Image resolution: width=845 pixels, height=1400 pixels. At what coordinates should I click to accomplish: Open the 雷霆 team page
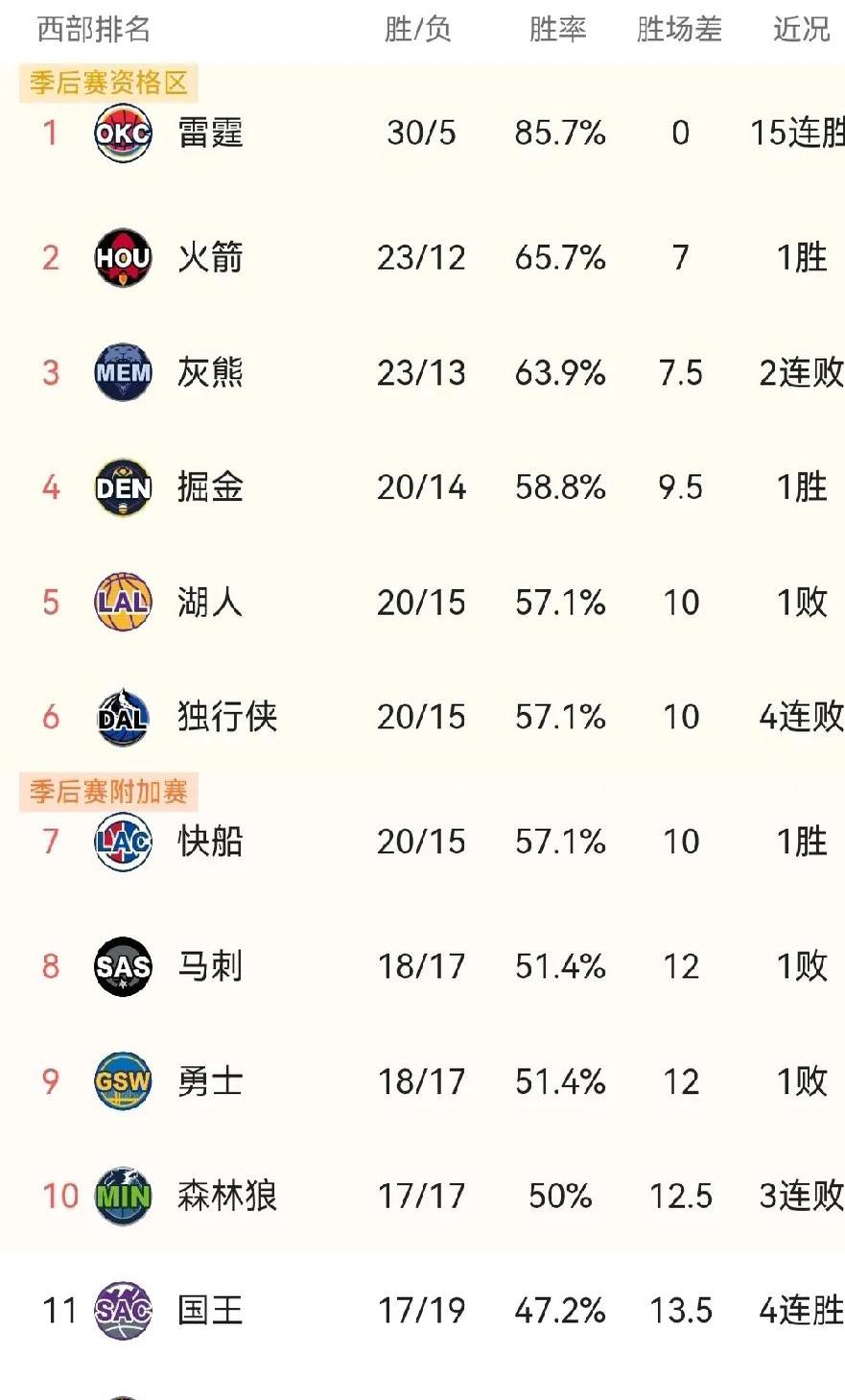pos(211,133)
